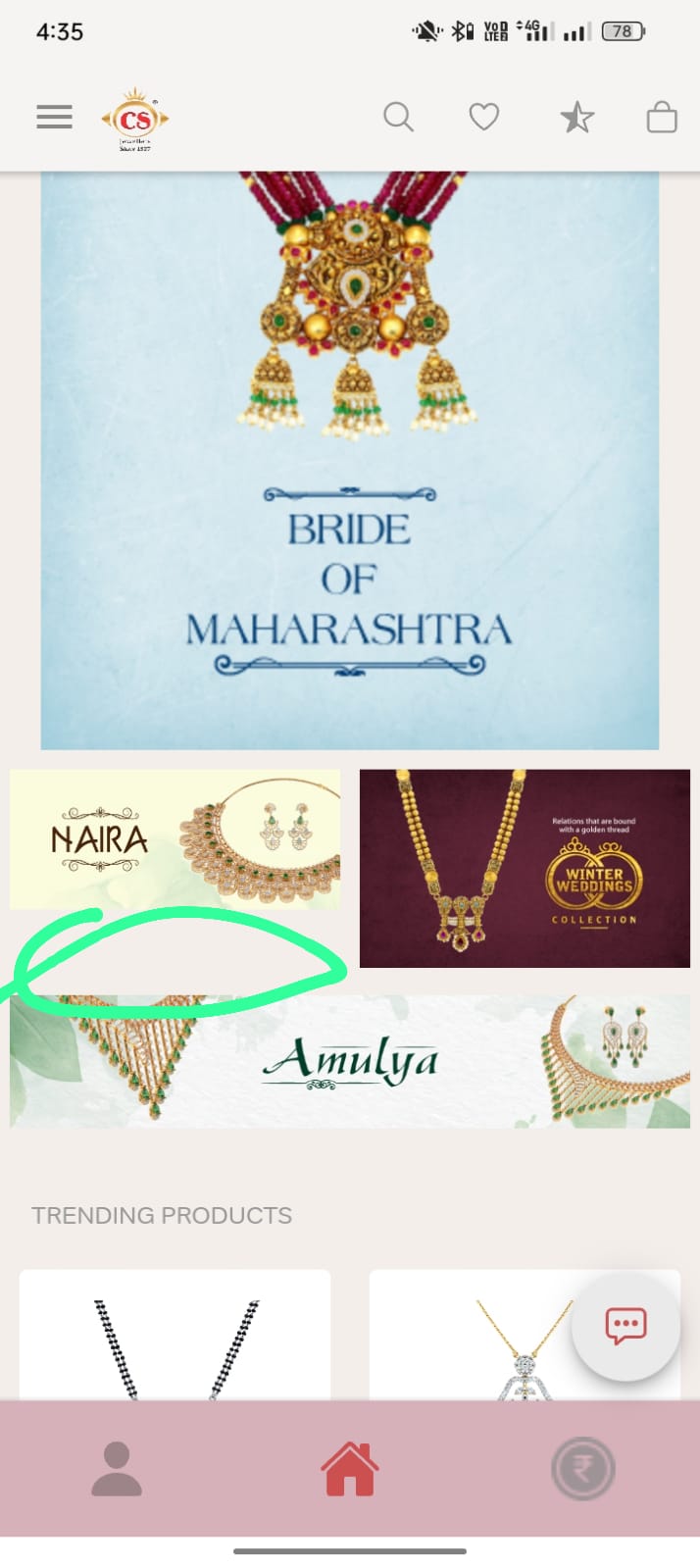The width and height of the screenshot is (700, 1568).
Task: Open the Naira collection banner
Action: pyautogui.click(x=175, y=839)
